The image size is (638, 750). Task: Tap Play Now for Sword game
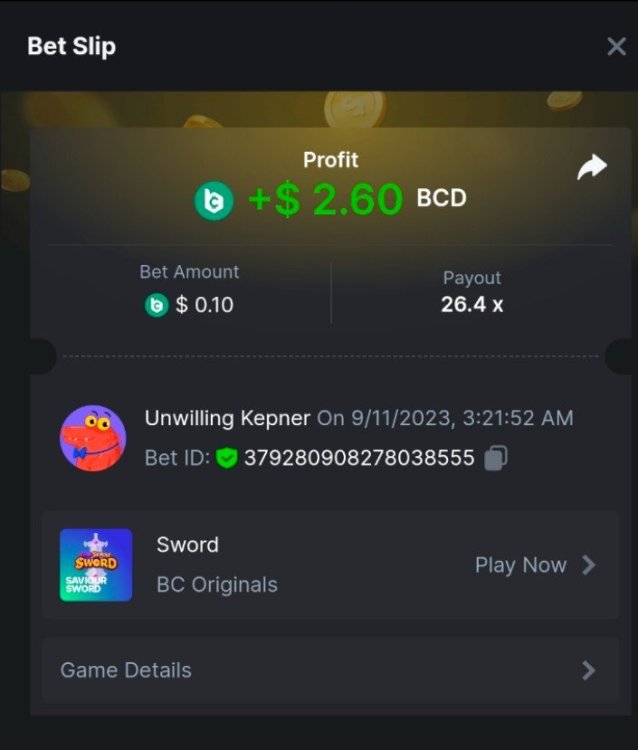click(x=535, y=565)
